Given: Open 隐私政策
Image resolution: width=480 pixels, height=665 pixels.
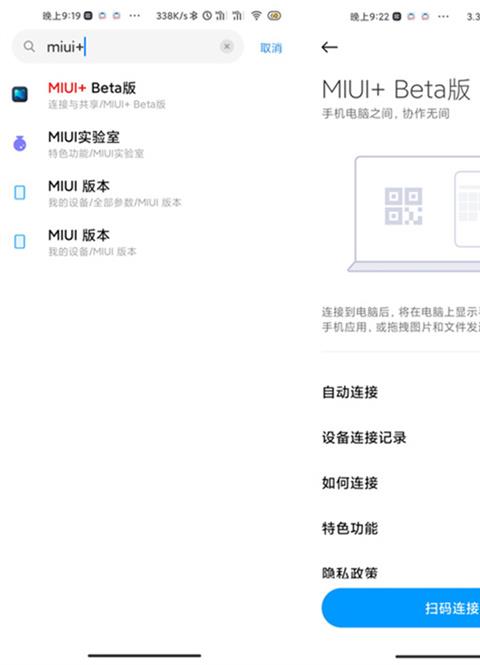Looking at the screenshot, I should [x=400, y=573].
